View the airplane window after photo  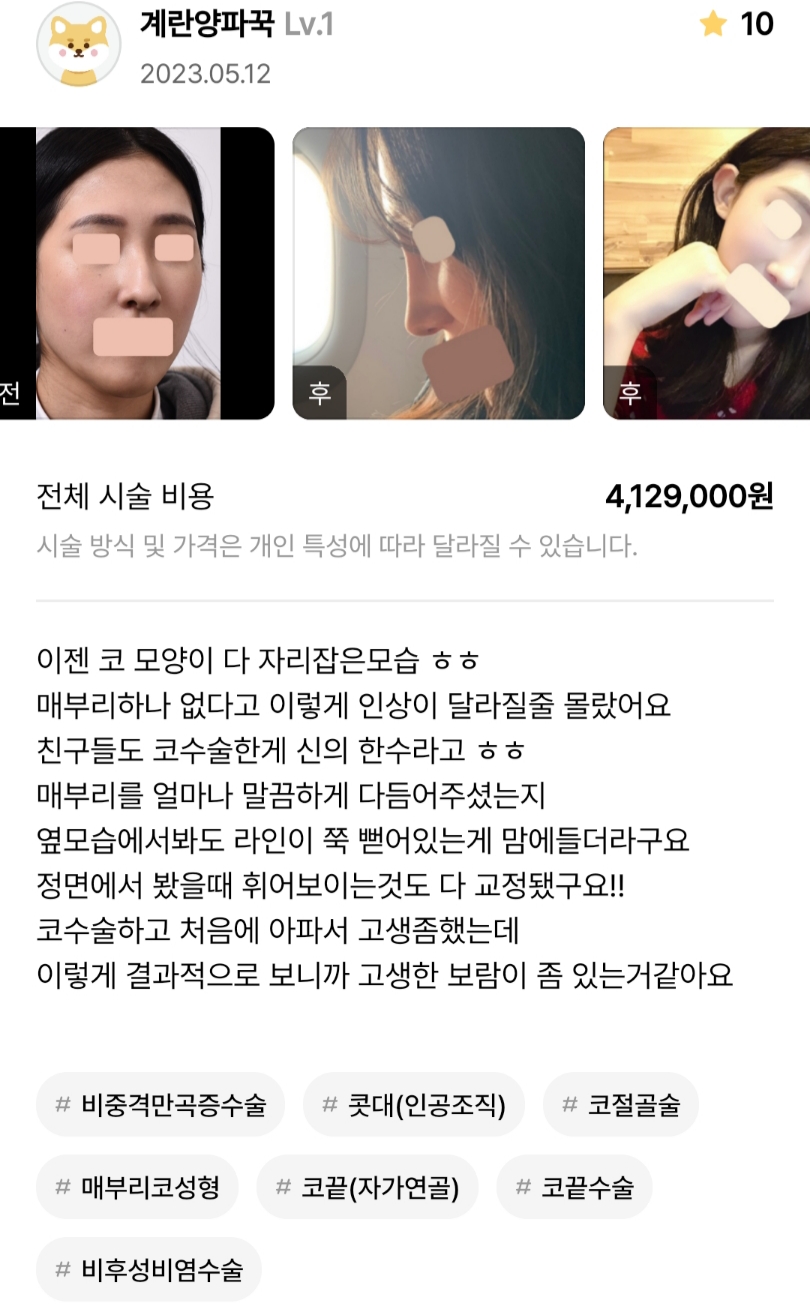[438, 273]
